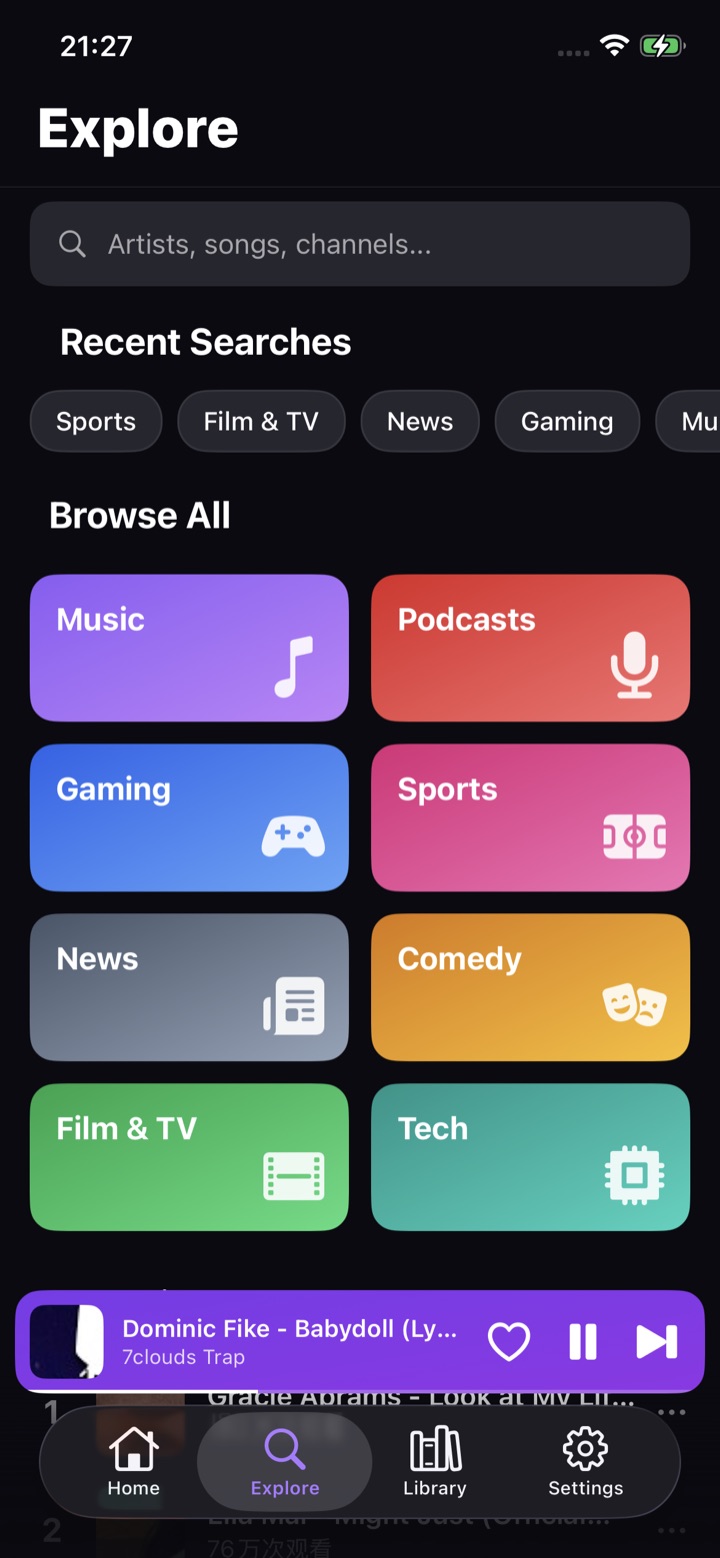Screen dimensions: 720x1558
Task: Select the Sports recent search chip
Action: (x=96, y=421)
